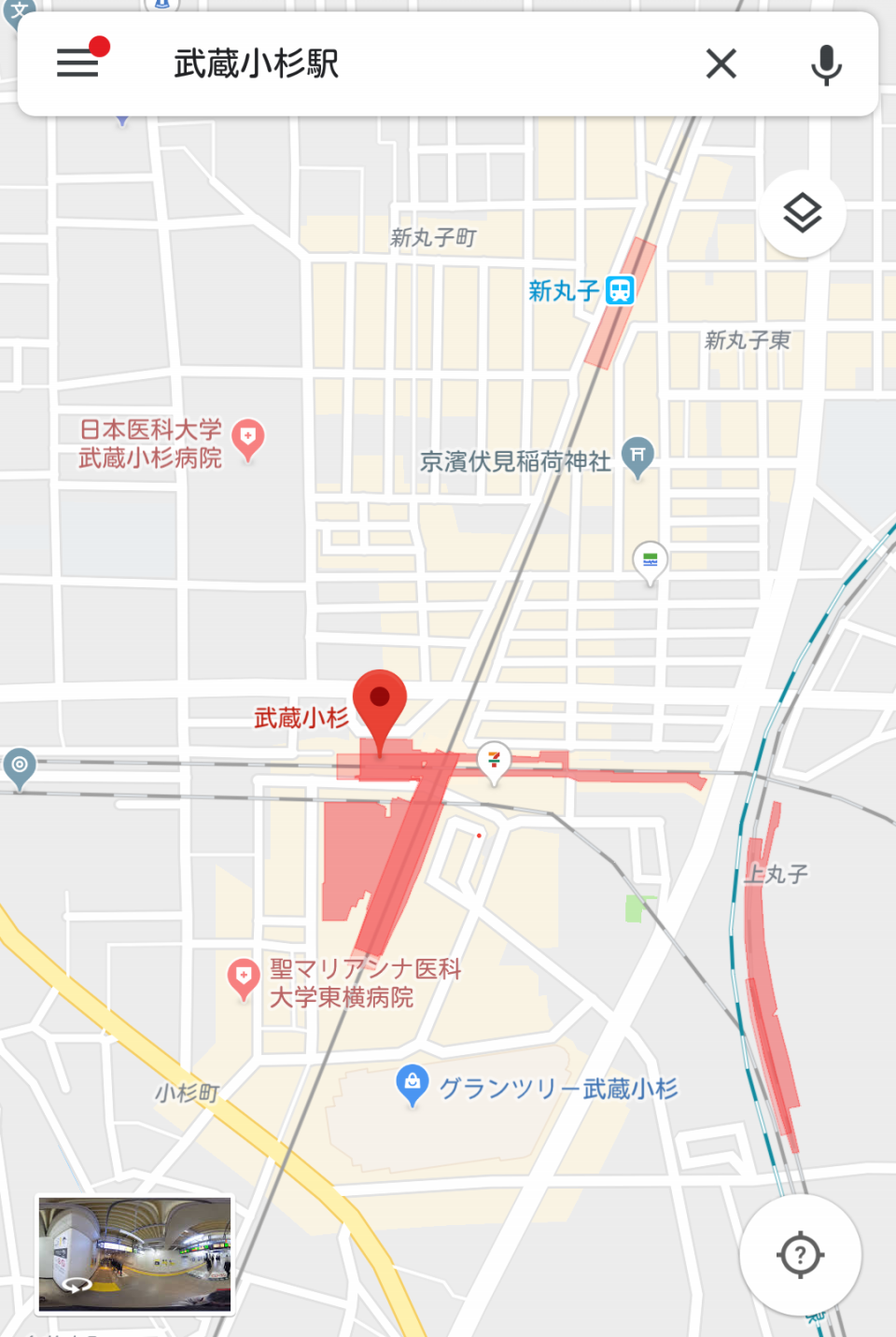Tap the FamilyMart store pin

[x=650, y=560]
